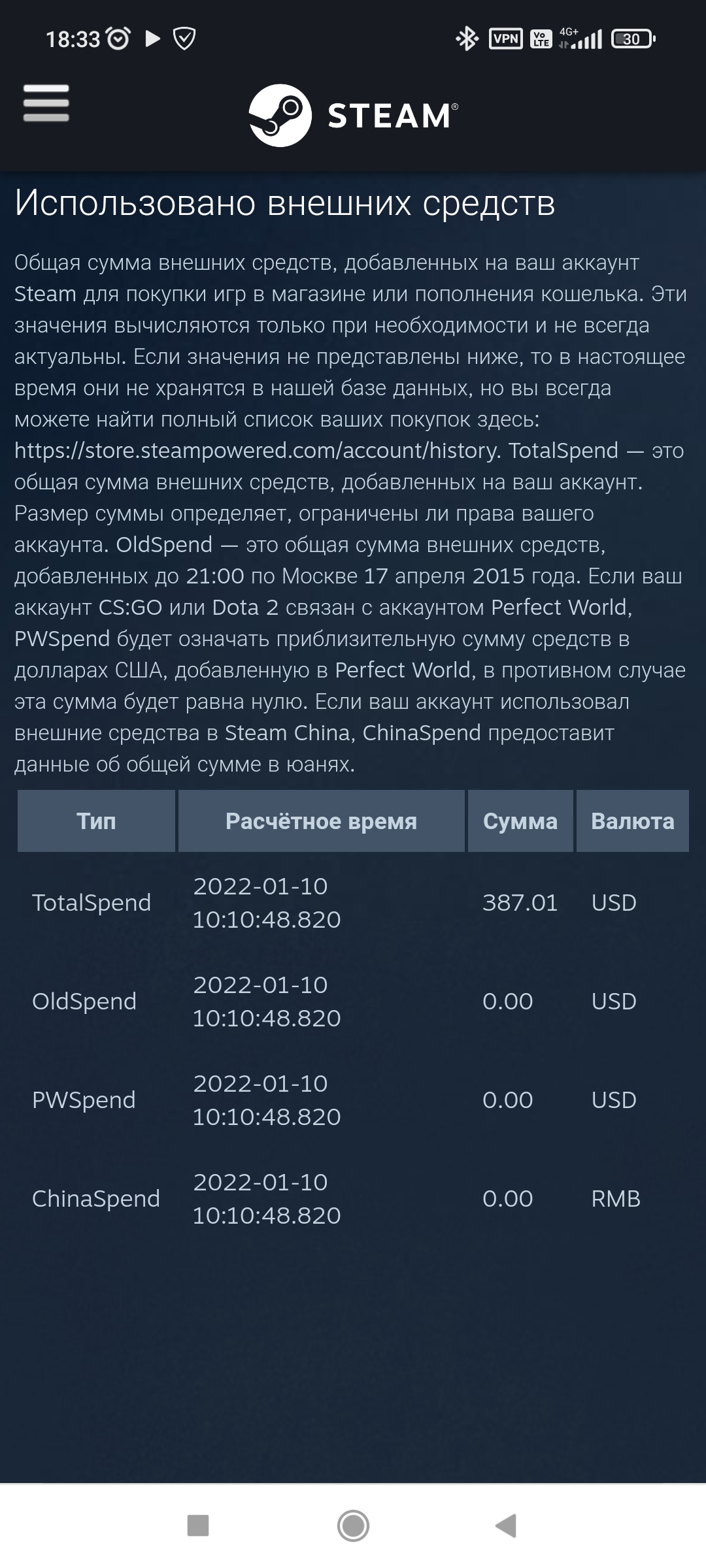Screen dimensions: 706x1568
Task: Open recent apps overview
Action: pos(198,1526)
